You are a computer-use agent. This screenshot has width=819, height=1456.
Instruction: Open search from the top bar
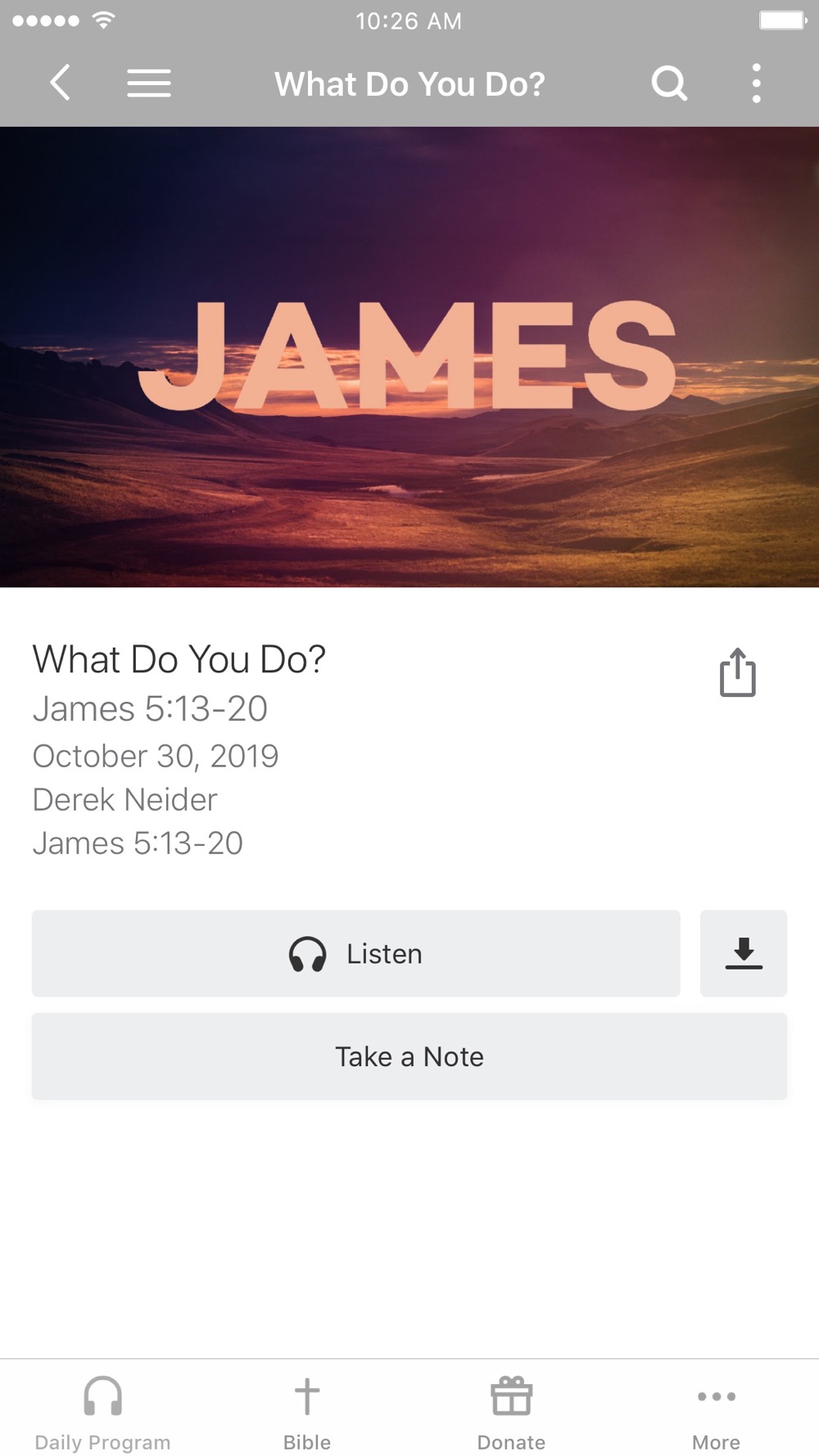click(668, 84)
